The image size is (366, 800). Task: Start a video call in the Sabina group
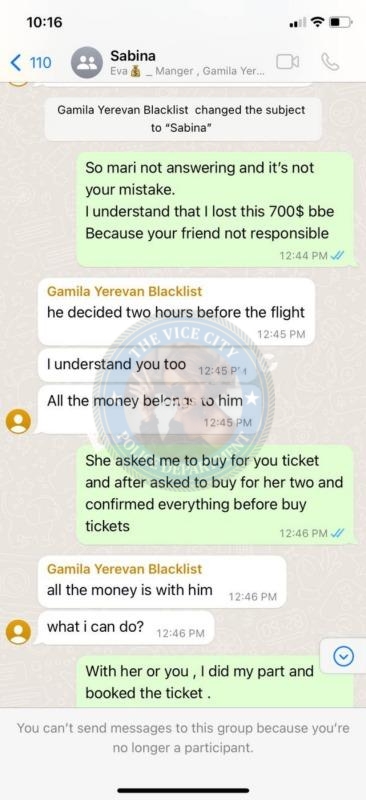pyautogui.click(x=287, y=62)
